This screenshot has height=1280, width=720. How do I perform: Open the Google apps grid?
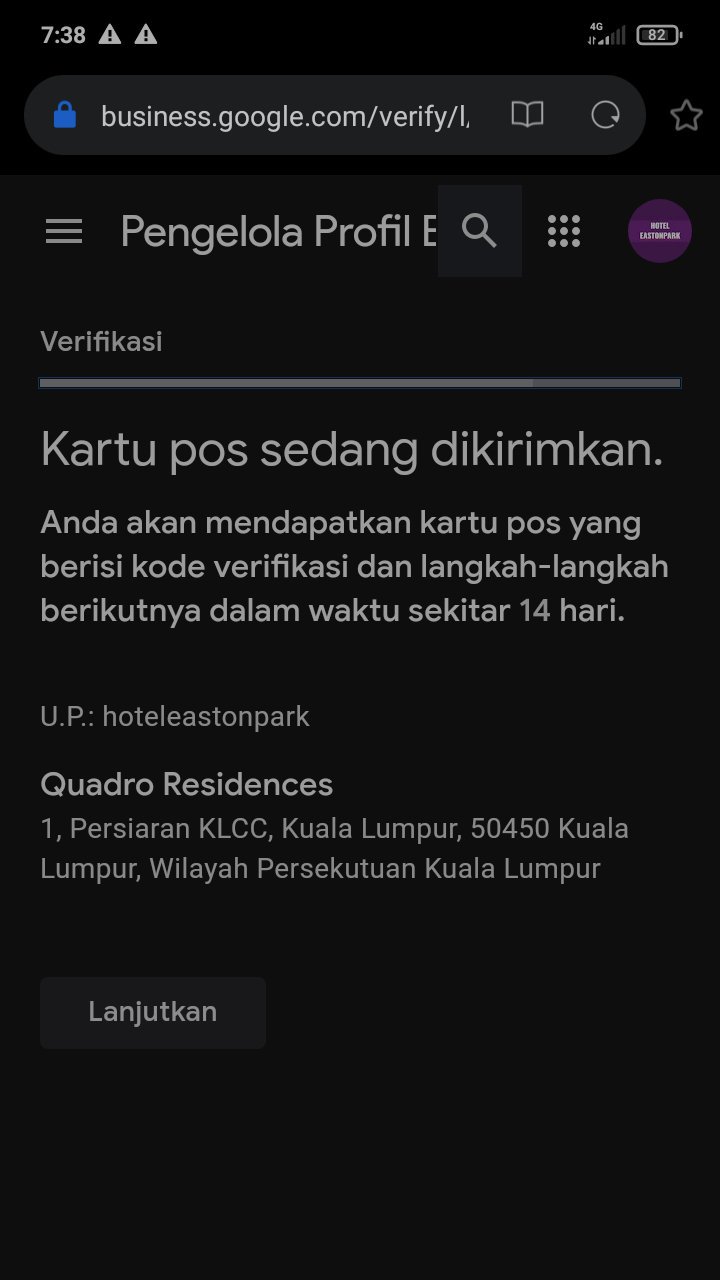coord(564,231)
